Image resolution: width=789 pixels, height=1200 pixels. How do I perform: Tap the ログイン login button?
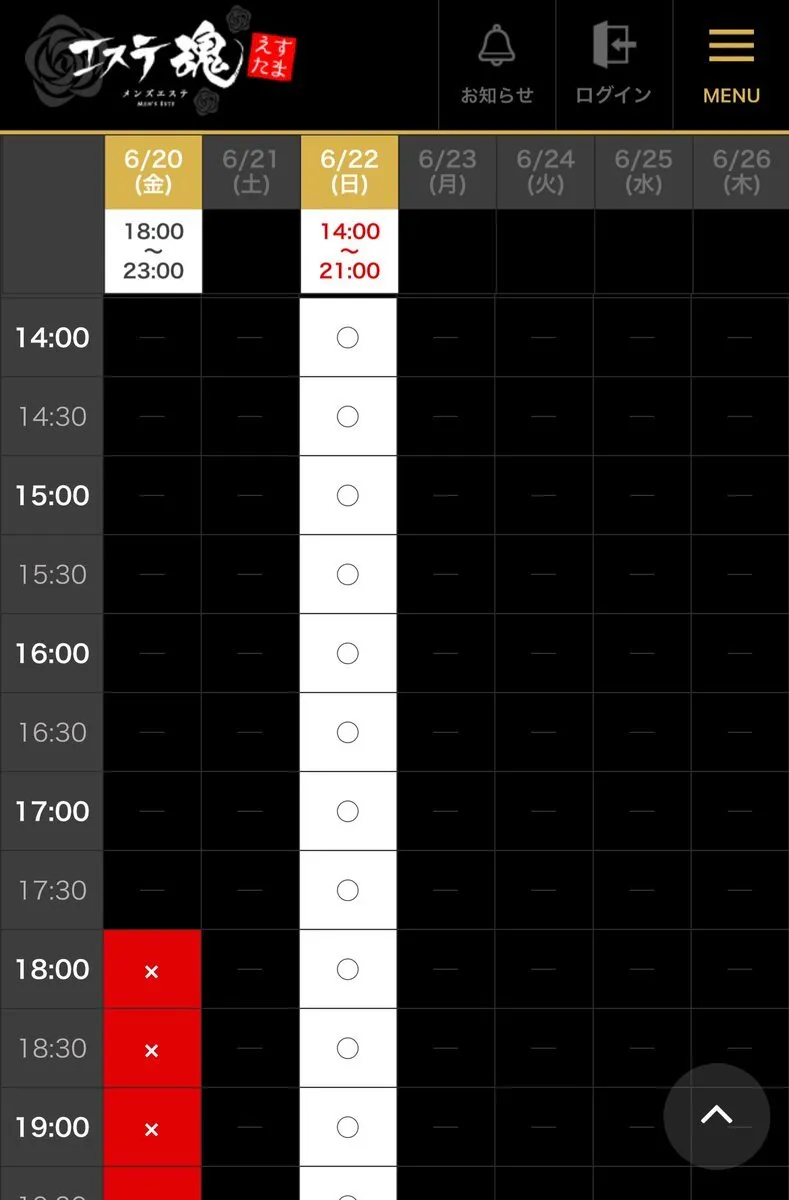pos(613,66)
